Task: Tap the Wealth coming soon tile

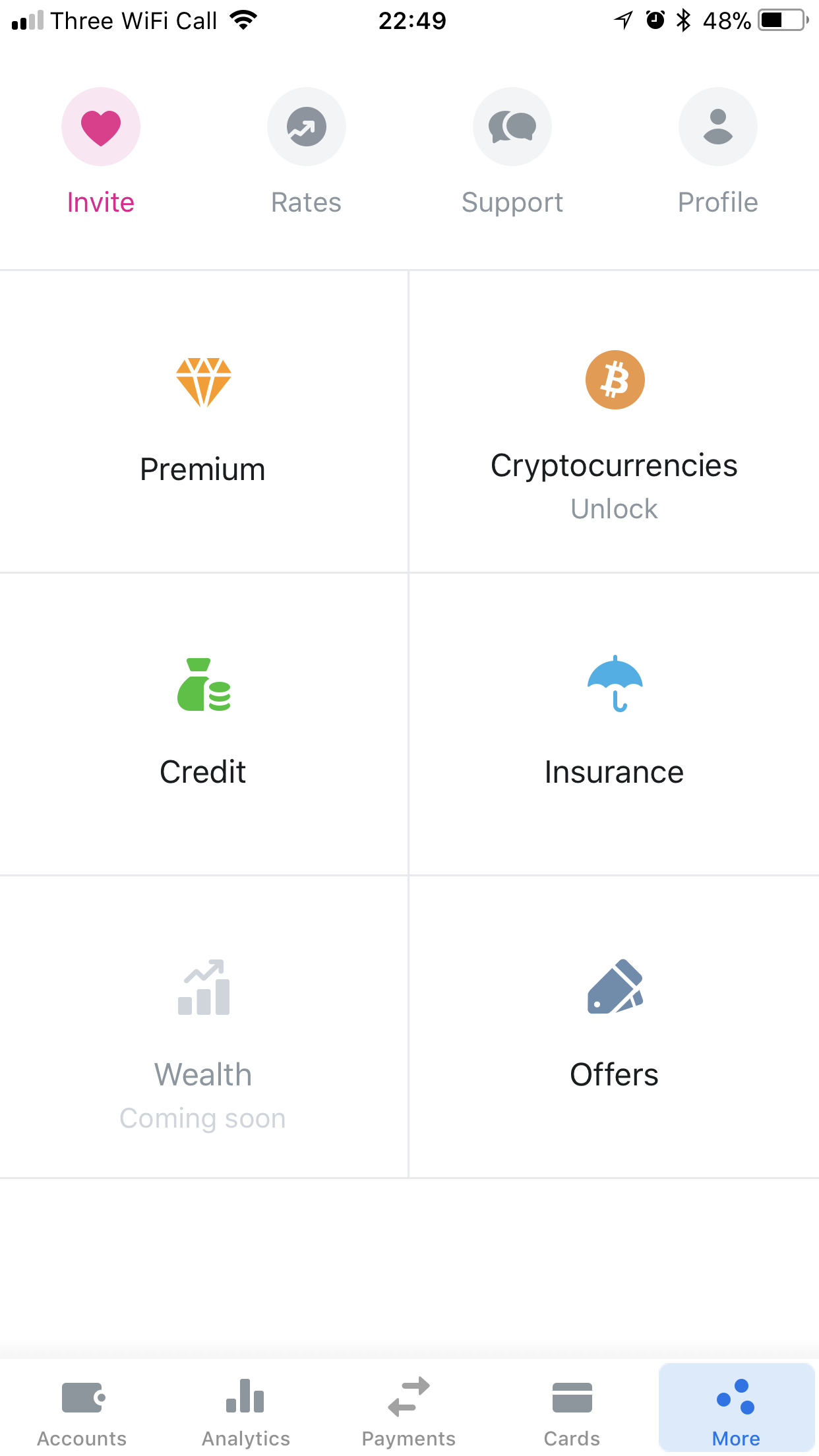Action: (x=204, y=1027)
